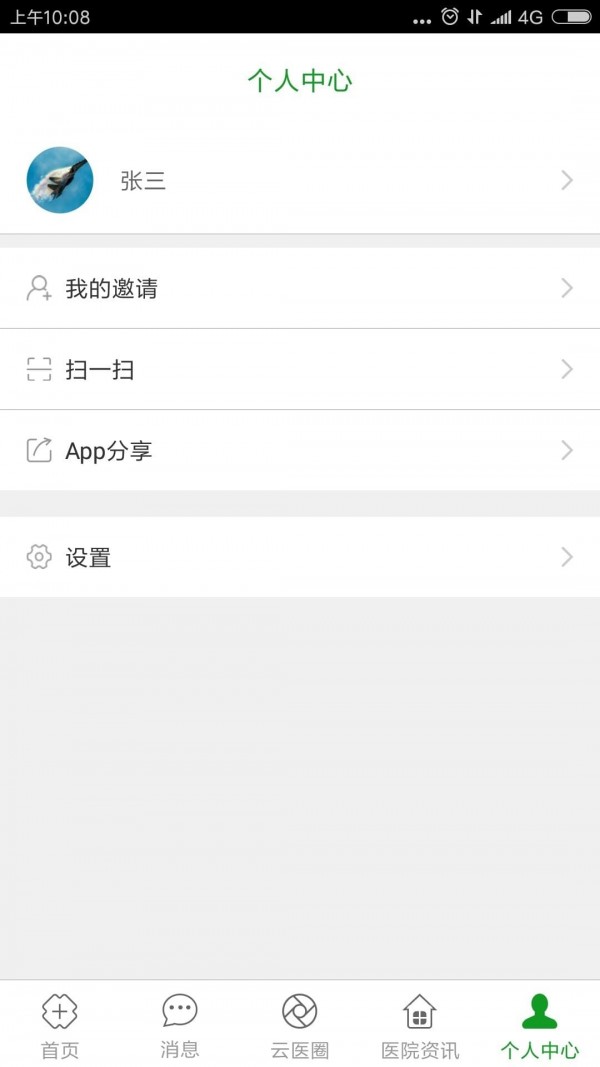Open 扫一扫 scanner
Image resolution: width=600 pixels, height=1067 pixels.
click(x=300, y=370)
